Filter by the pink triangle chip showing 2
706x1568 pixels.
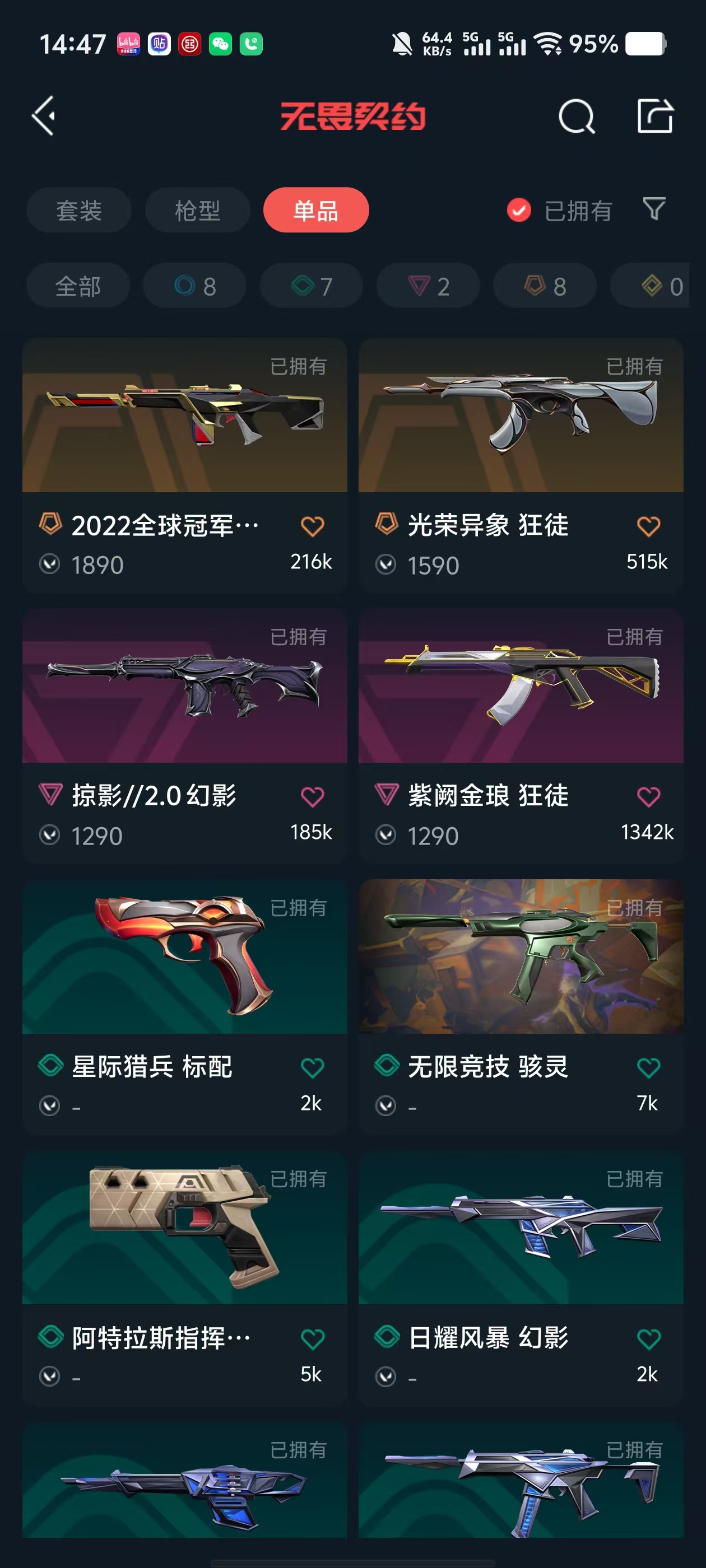click(x=428, y=286)
